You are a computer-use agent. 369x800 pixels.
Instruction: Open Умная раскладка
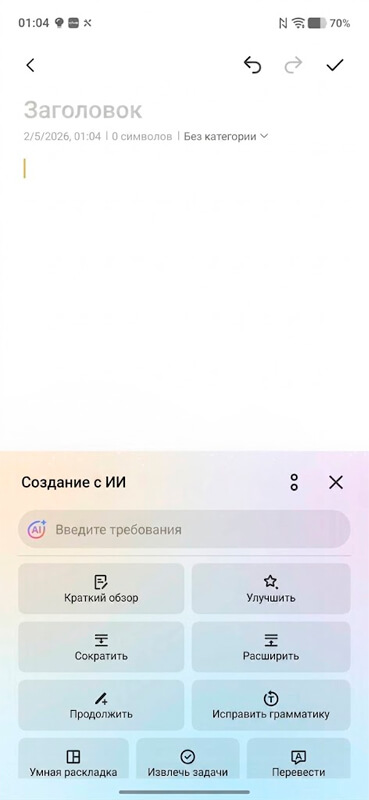coord(73,759)
